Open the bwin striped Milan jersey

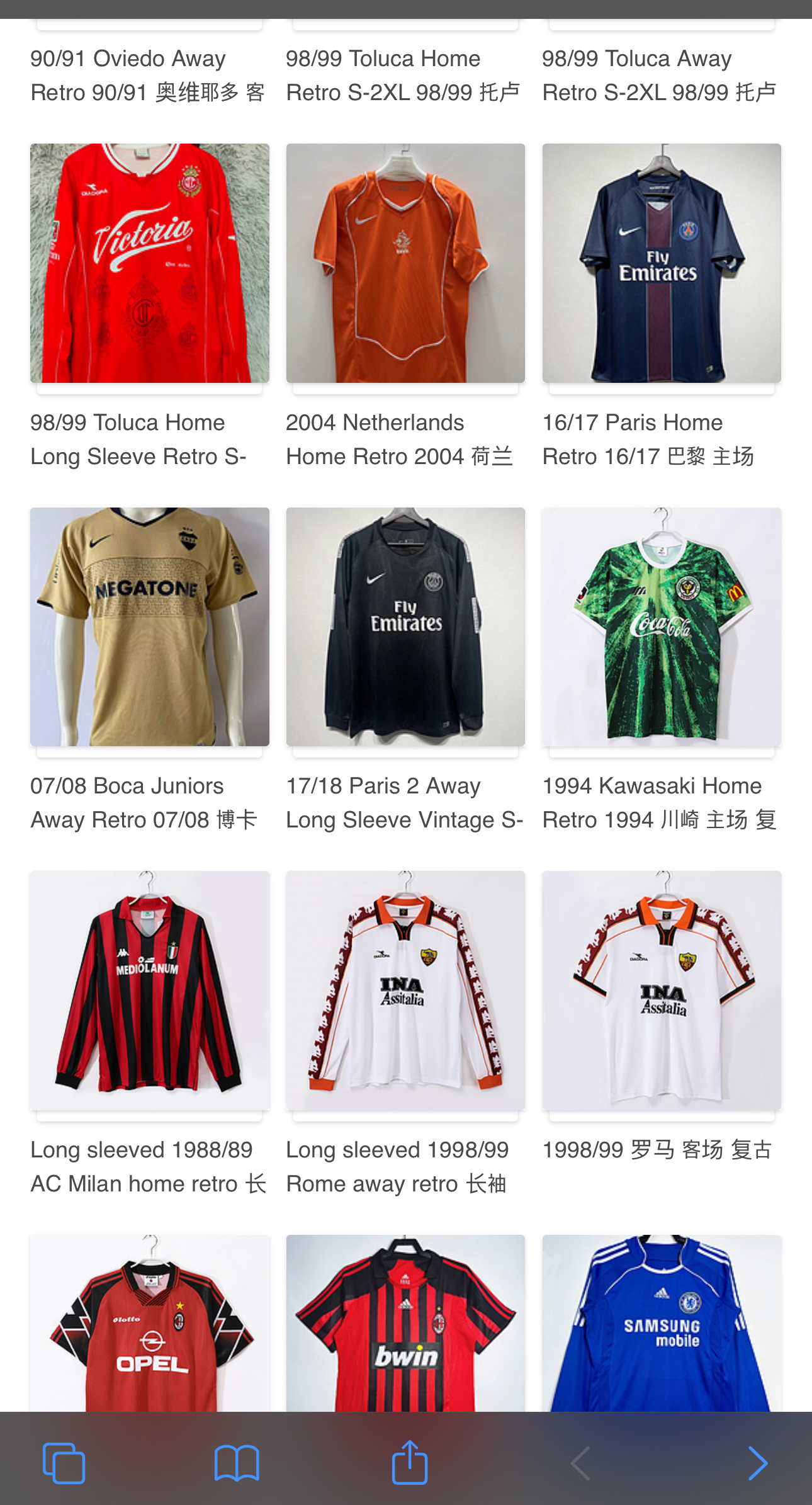point(405,1322)
